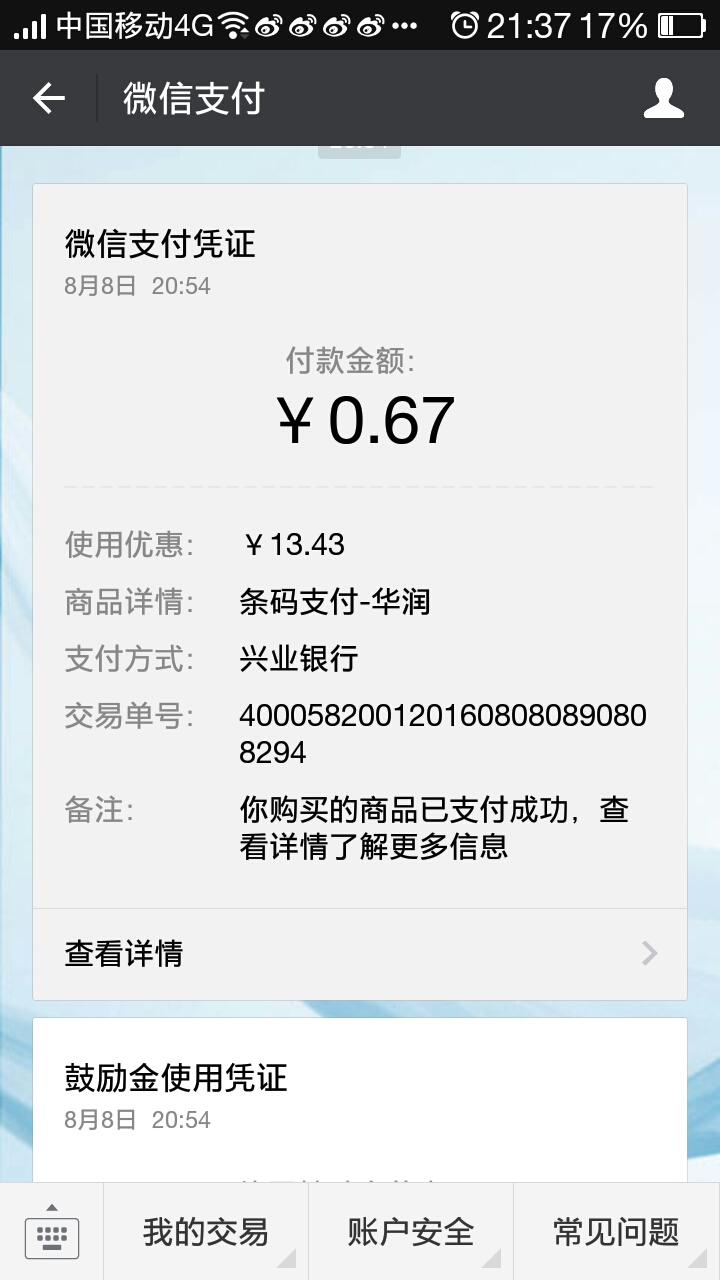Viewport: 720px width, 1280px height.
Task: Open the 账户安全 menu
Action: (x=411, y=1232)
